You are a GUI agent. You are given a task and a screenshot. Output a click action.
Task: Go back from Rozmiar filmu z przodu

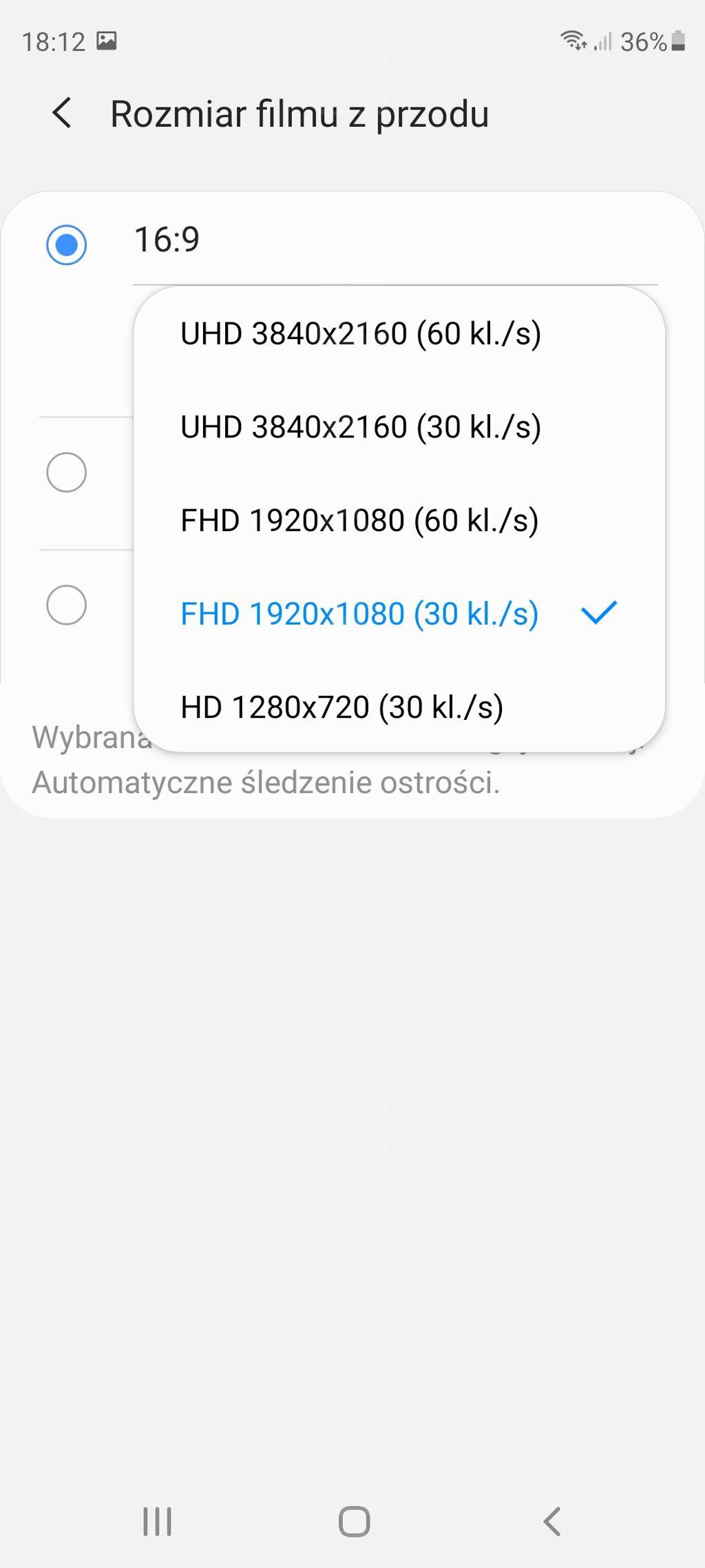pyautogui.click(x=62, y=113)
